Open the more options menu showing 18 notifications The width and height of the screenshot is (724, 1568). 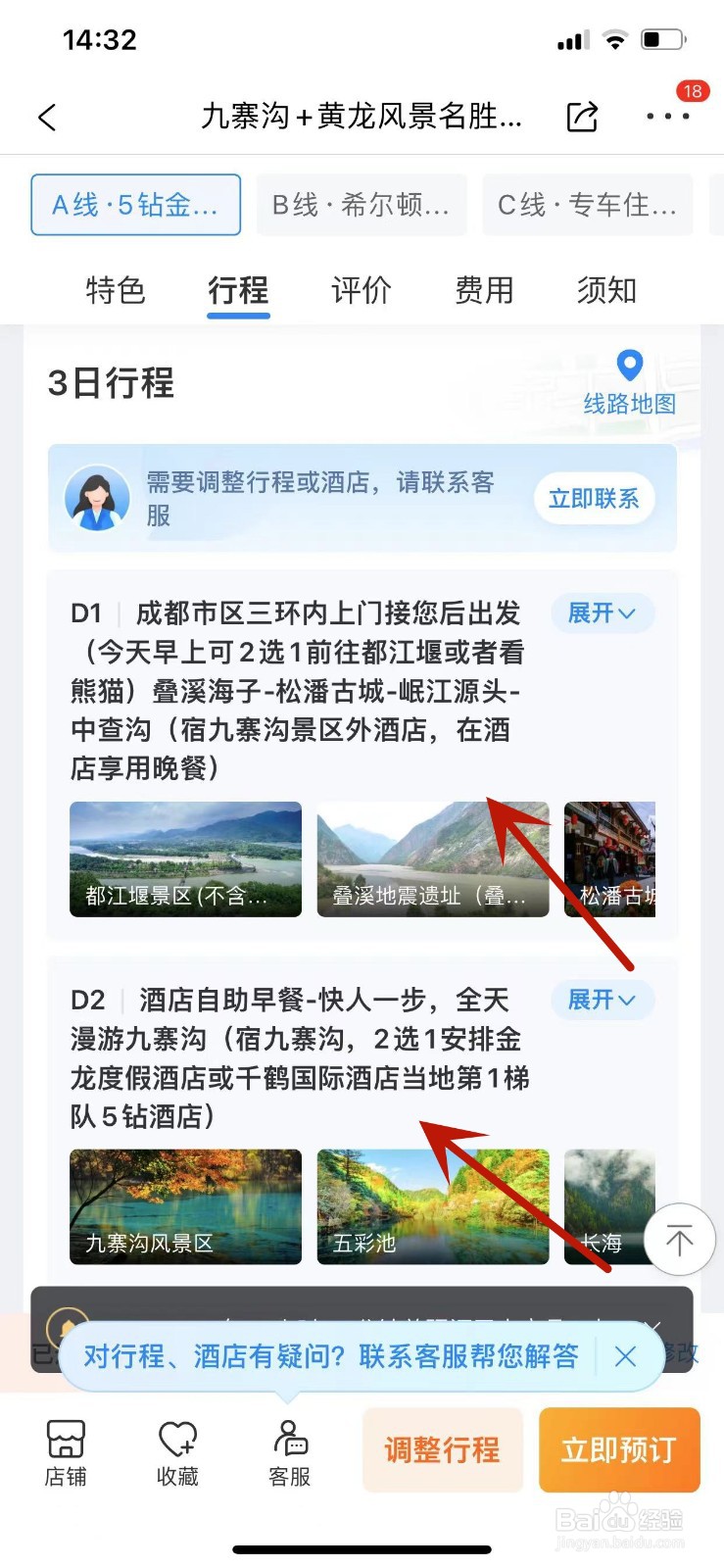click(667, 117)
